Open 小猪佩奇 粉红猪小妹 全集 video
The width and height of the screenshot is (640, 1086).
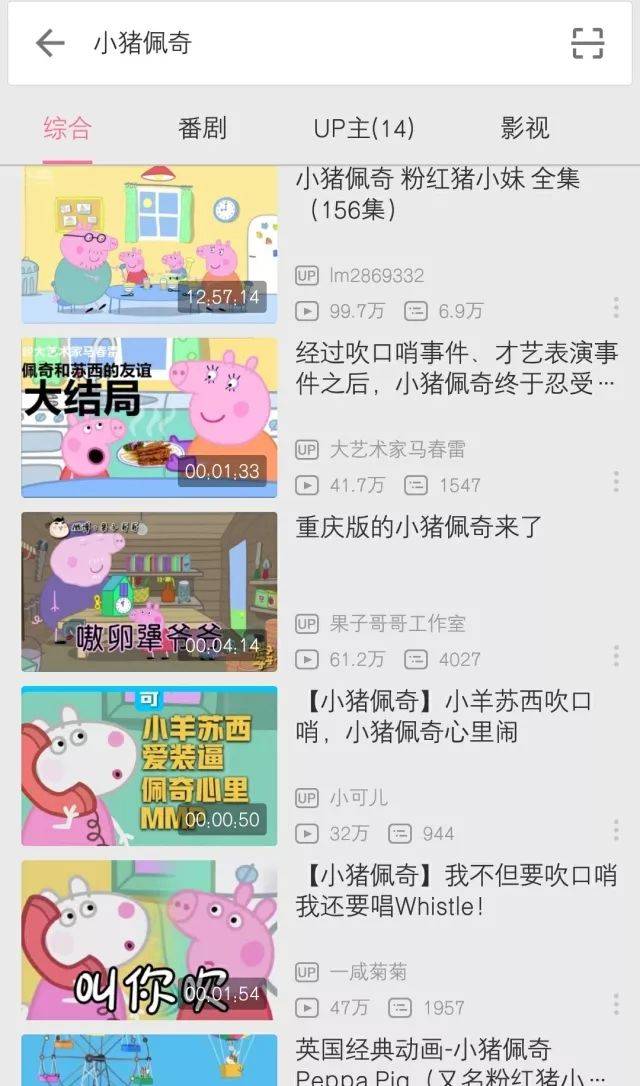[x=437, y=194]
